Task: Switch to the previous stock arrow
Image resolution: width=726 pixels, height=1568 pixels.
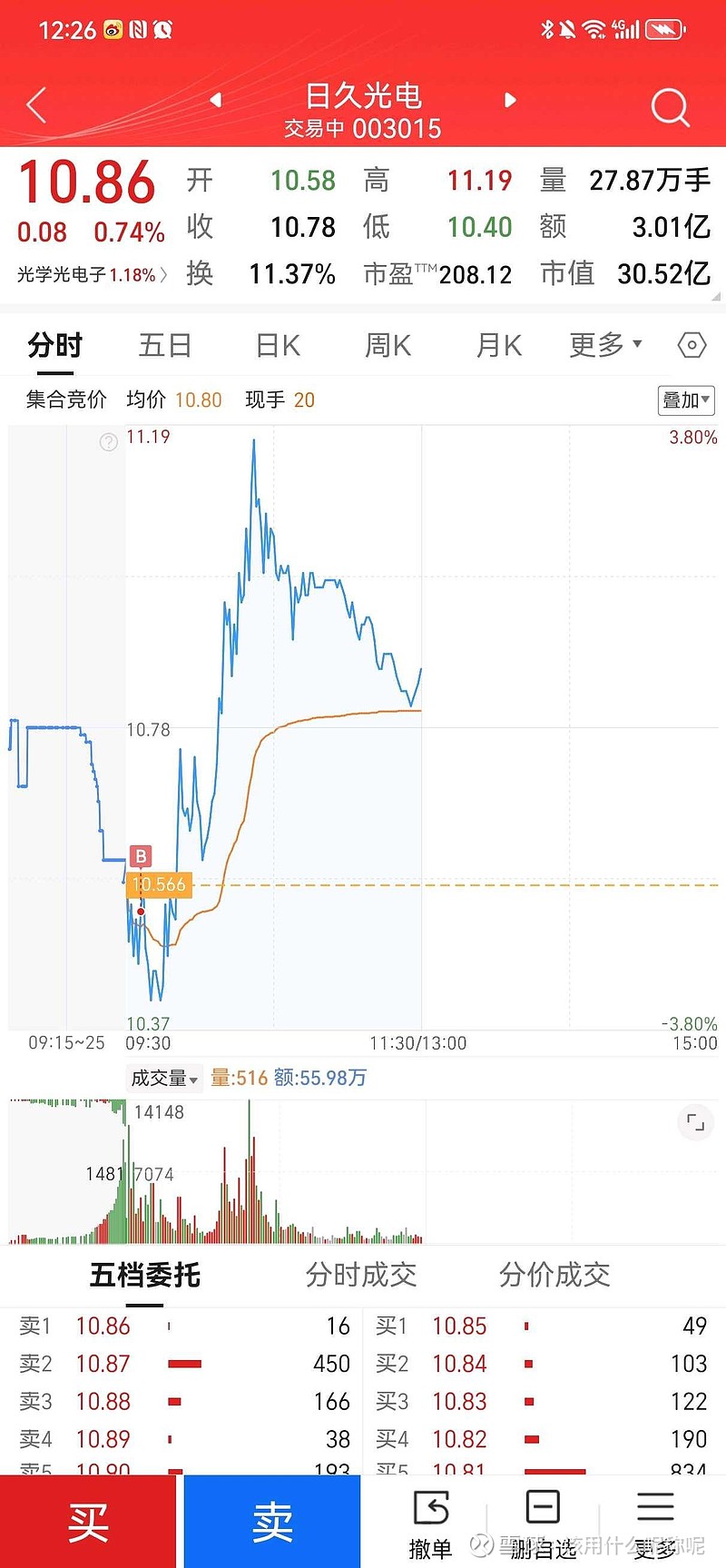Action: (x=216, y=100)
